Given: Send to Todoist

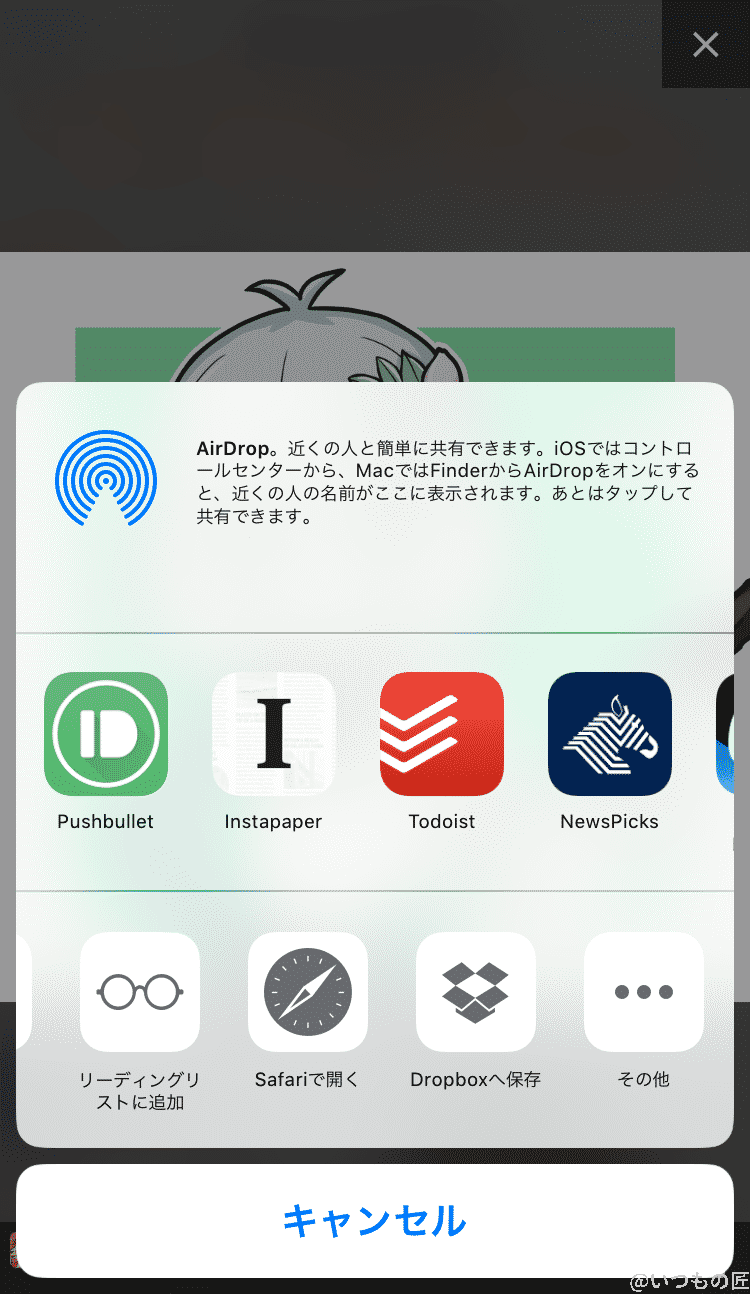Looking at the screenshot, I should [442, 734].
